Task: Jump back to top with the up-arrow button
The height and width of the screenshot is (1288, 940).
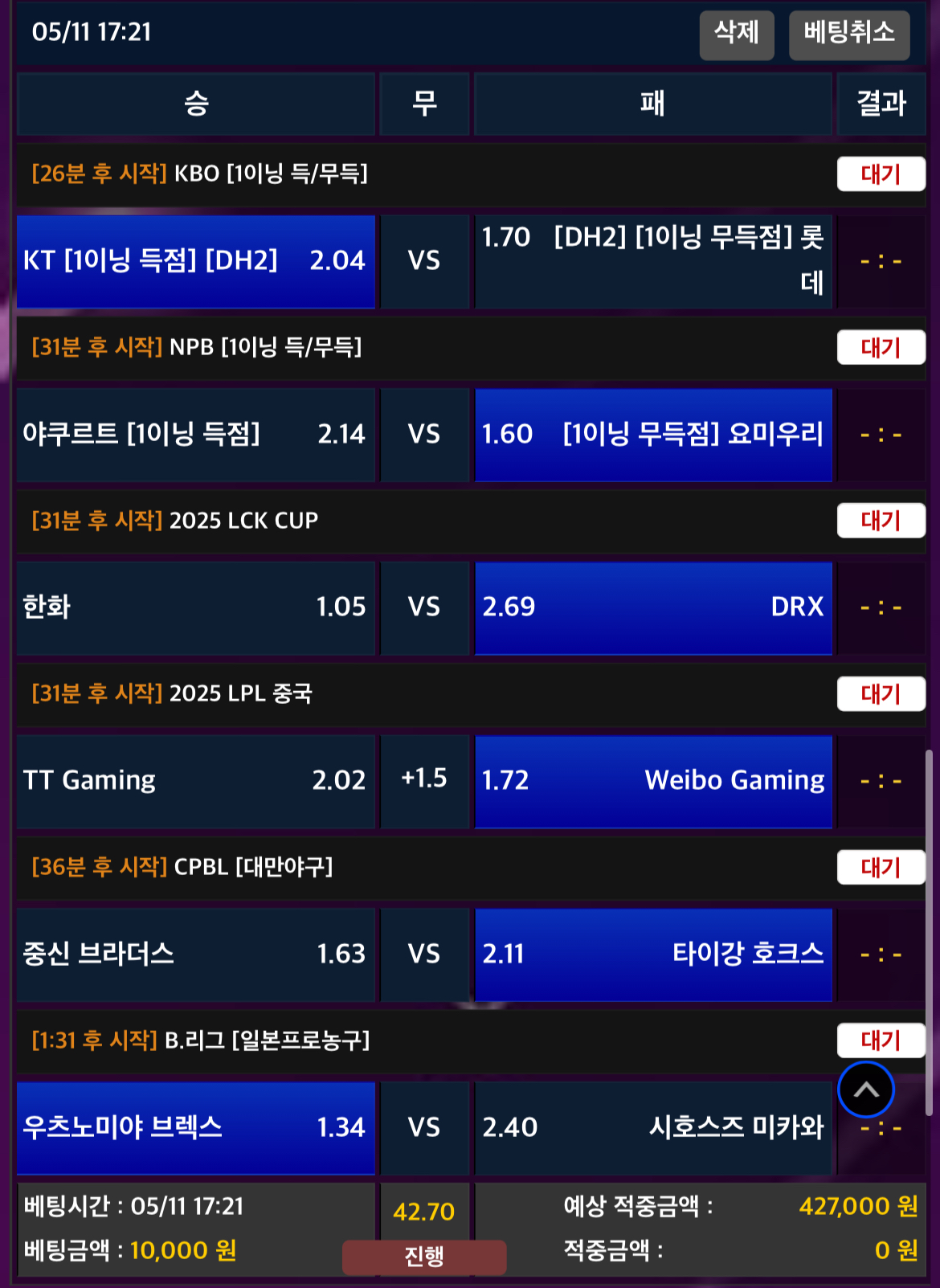Action: click(865, 1090)
